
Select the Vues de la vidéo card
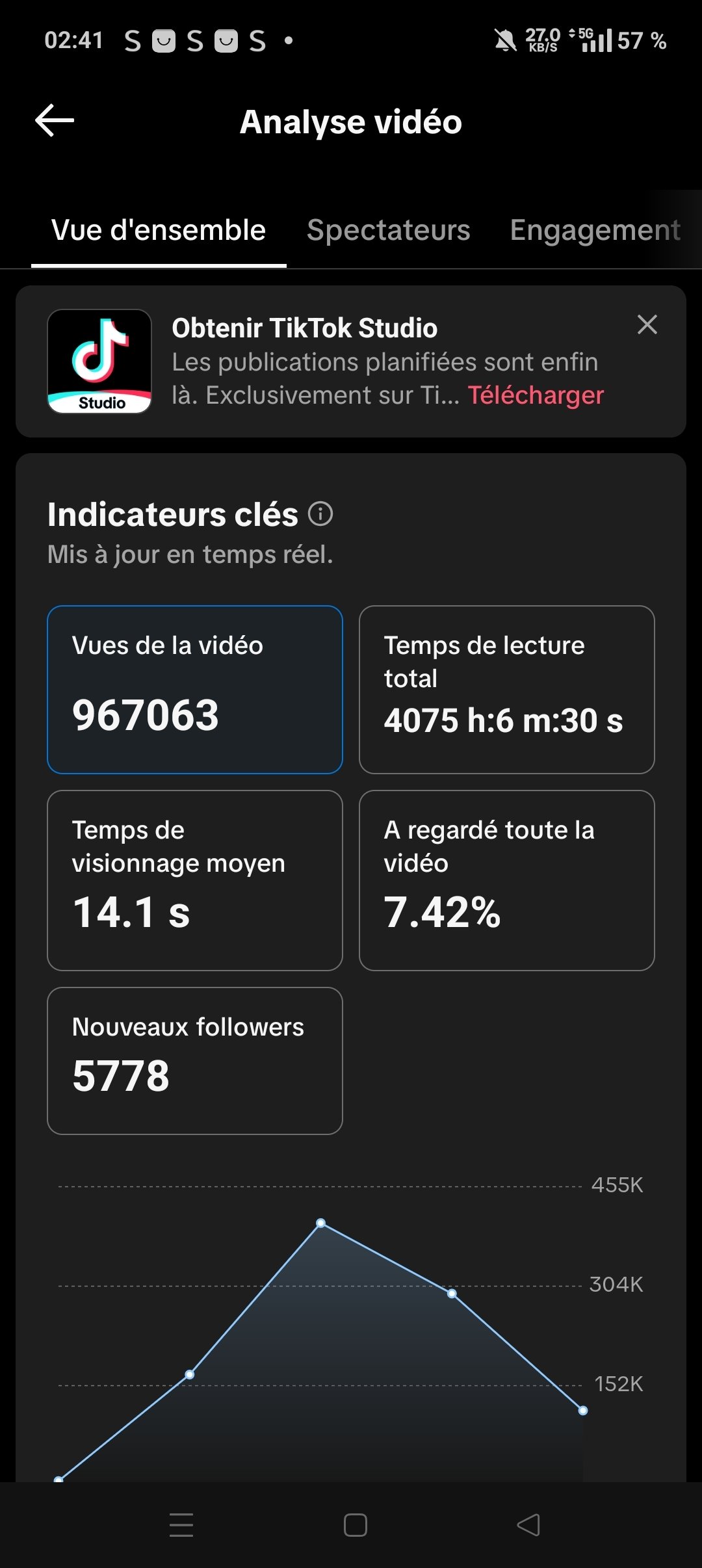(195, 690)
